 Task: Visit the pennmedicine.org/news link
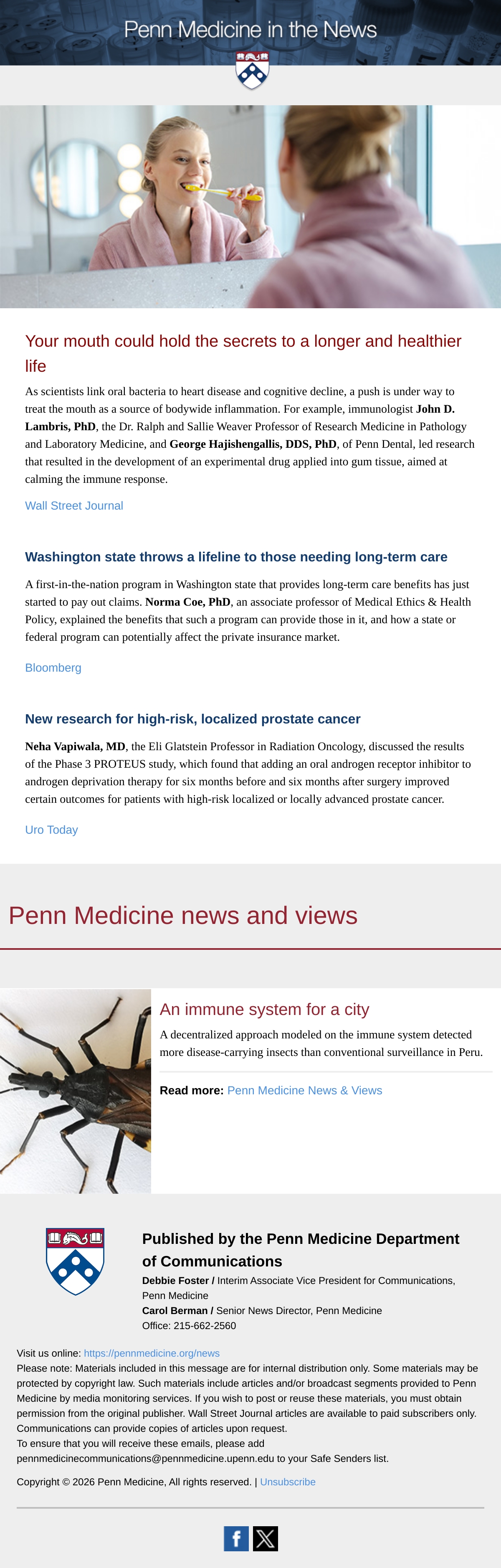tap(152, 1353)
